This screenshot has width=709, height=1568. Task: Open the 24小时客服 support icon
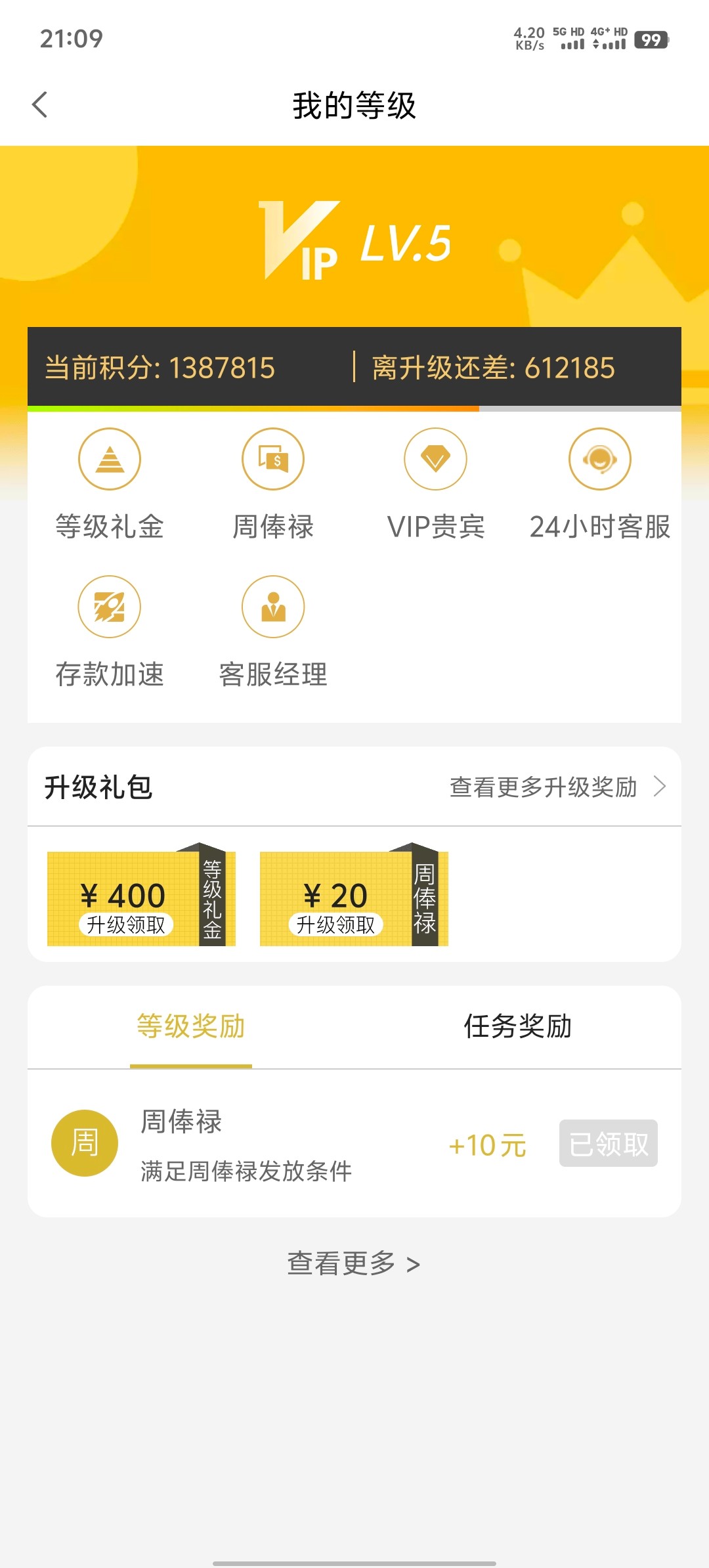pos(599,460)
